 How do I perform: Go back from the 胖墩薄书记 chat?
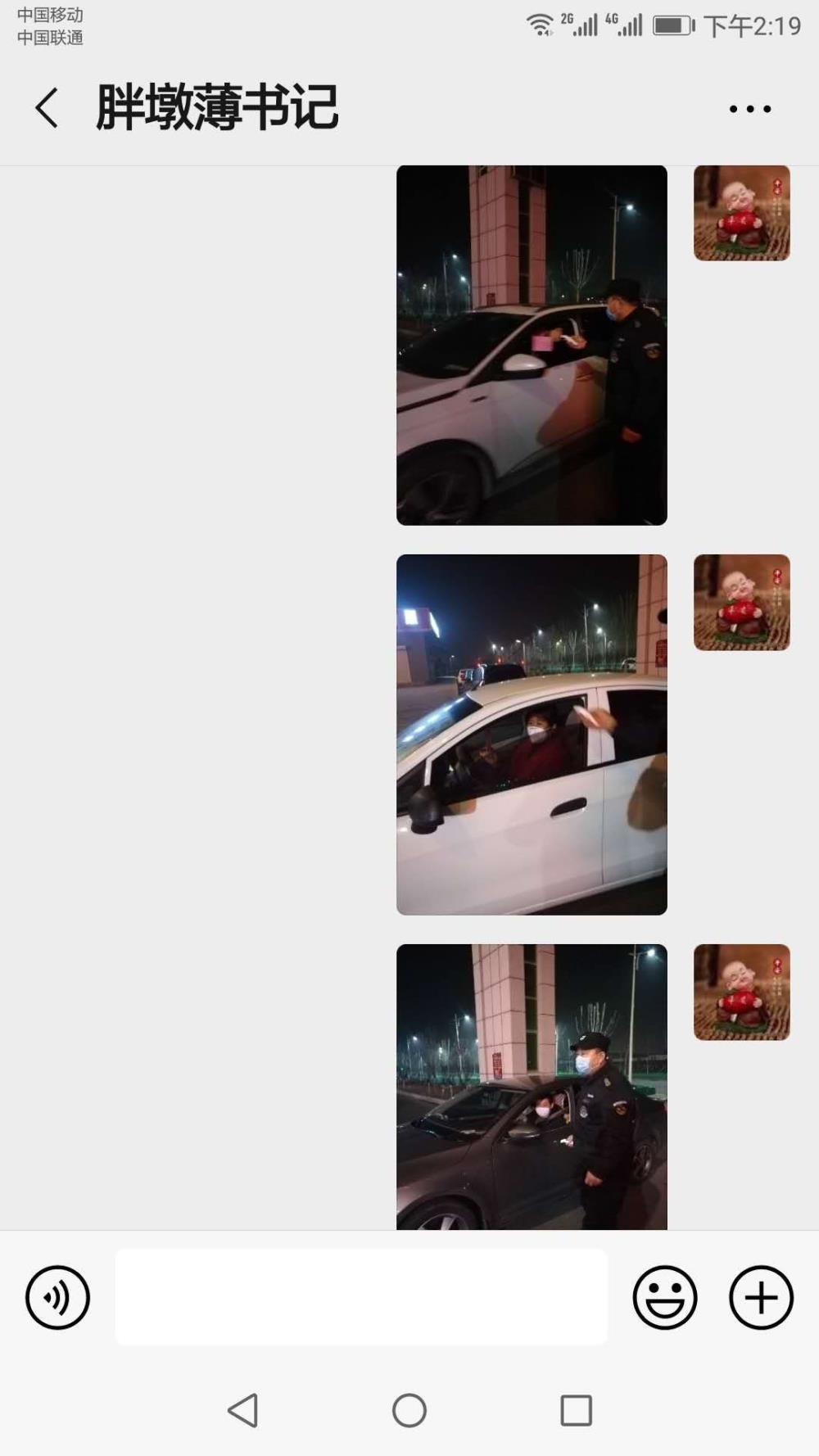(47, 108)
